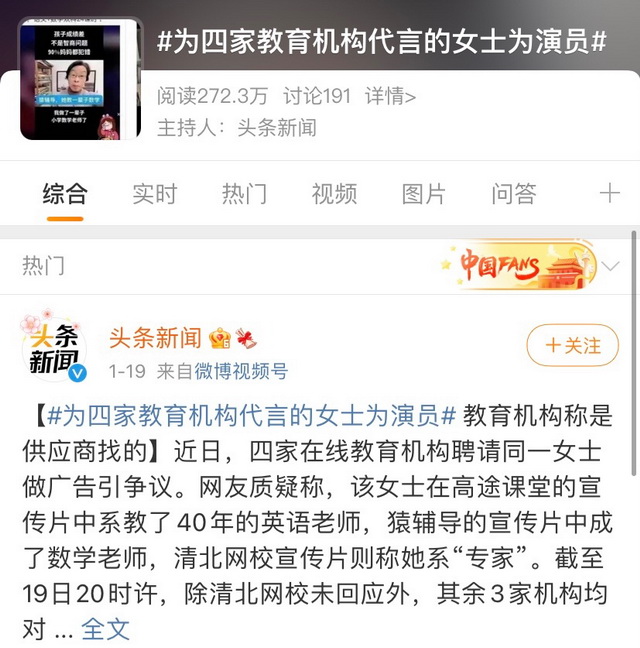
Task: Open 头条新闻 profile avatar
Action: click(54, 347)
